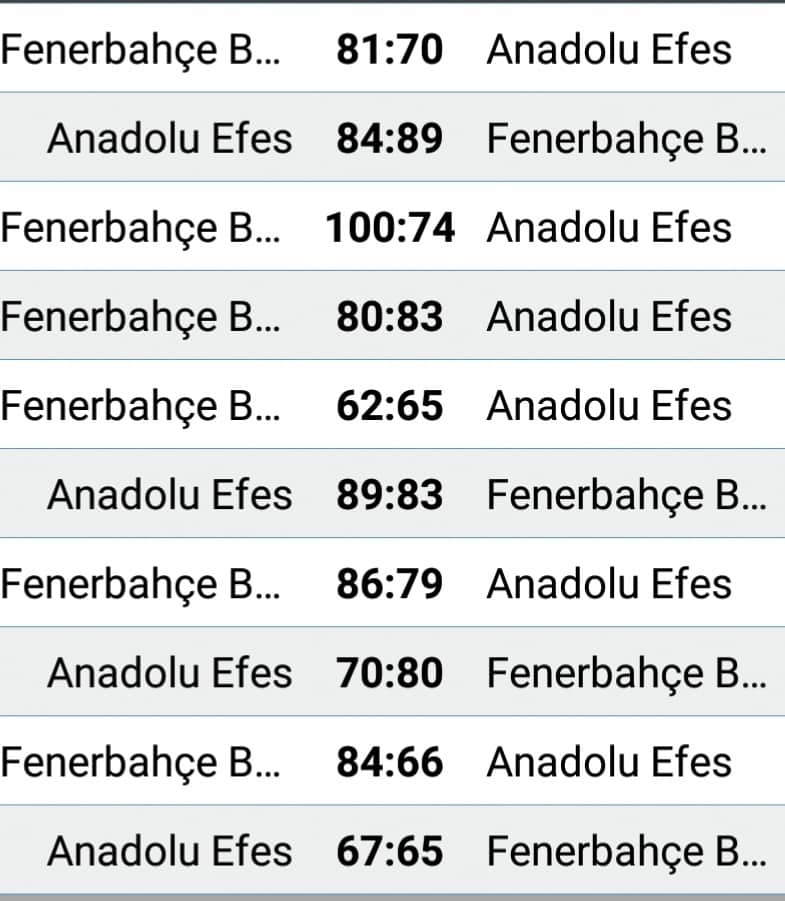
Task: Open the 100:74 Fenerbahçe win over Efes
Action: coord(390,227)
